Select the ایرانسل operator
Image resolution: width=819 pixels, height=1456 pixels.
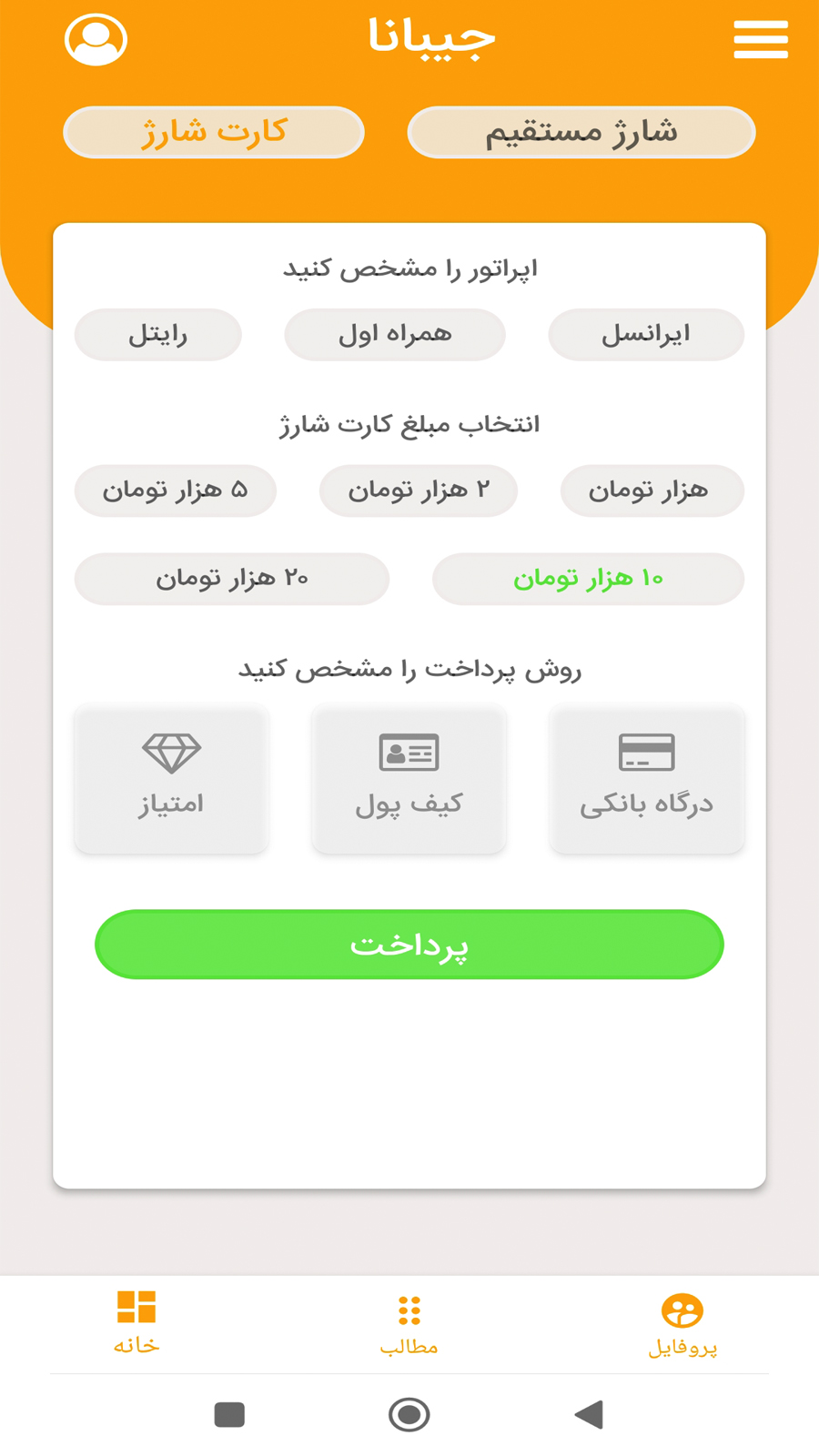646,335
